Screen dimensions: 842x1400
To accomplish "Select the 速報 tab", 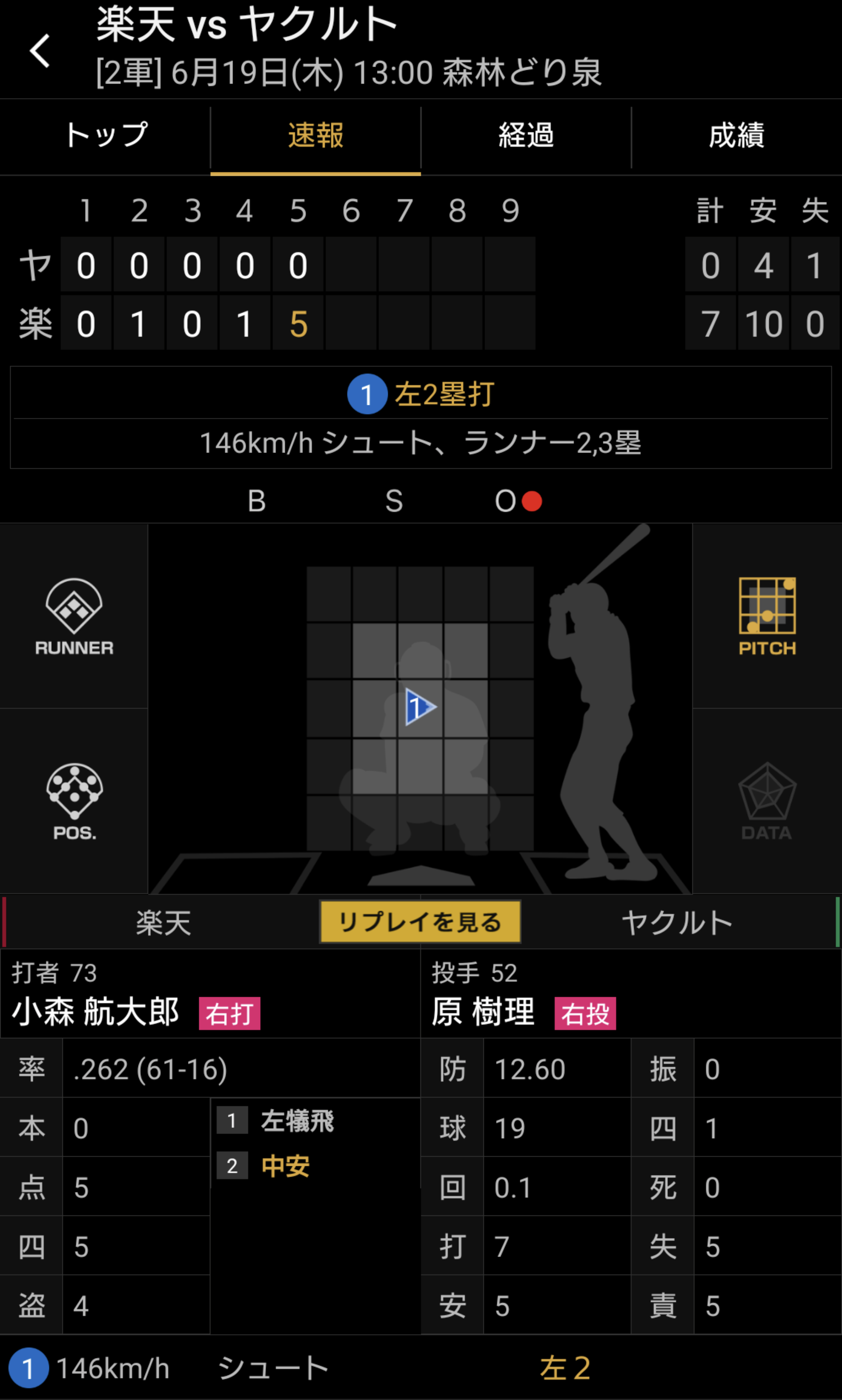I will [x=315, y=136].
